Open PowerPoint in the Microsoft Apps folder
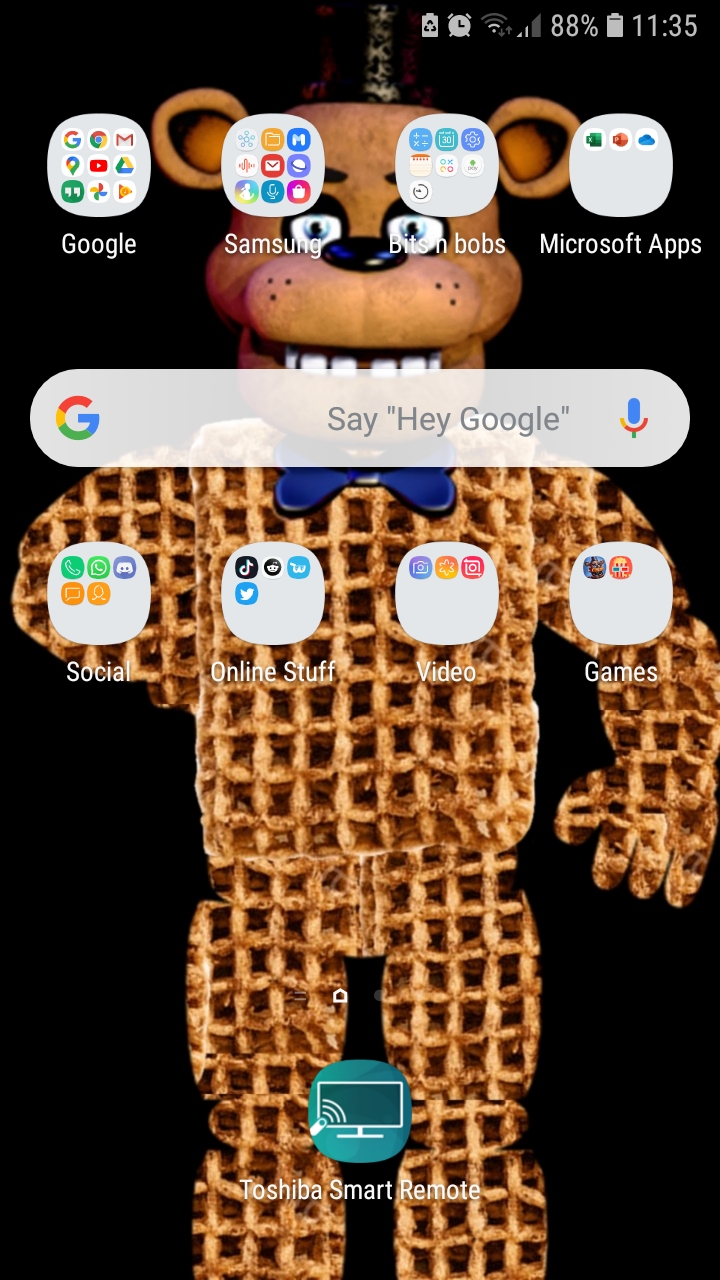The width and height of the screenshot is (720, 1280). (620, 140)
